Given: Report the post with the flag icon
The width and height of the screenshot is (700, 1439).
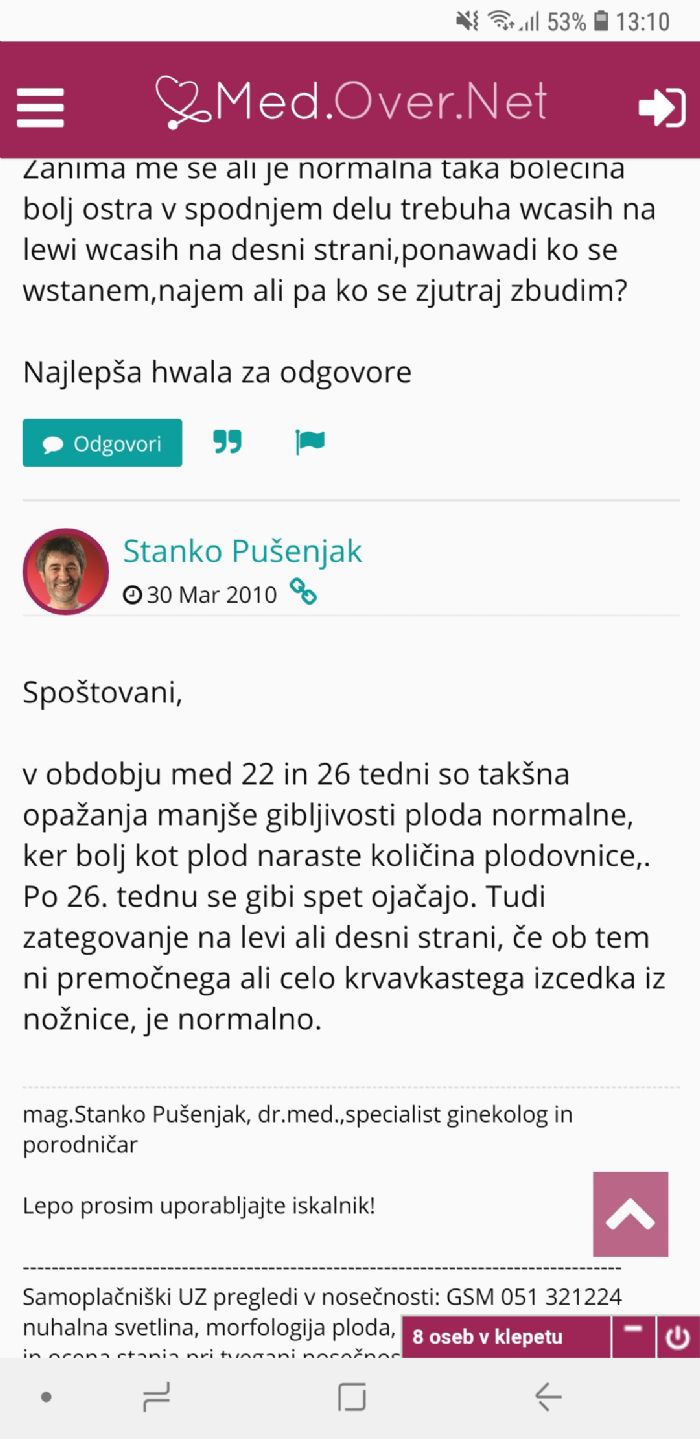Looking at the screenshot, I should pos(310,442).
